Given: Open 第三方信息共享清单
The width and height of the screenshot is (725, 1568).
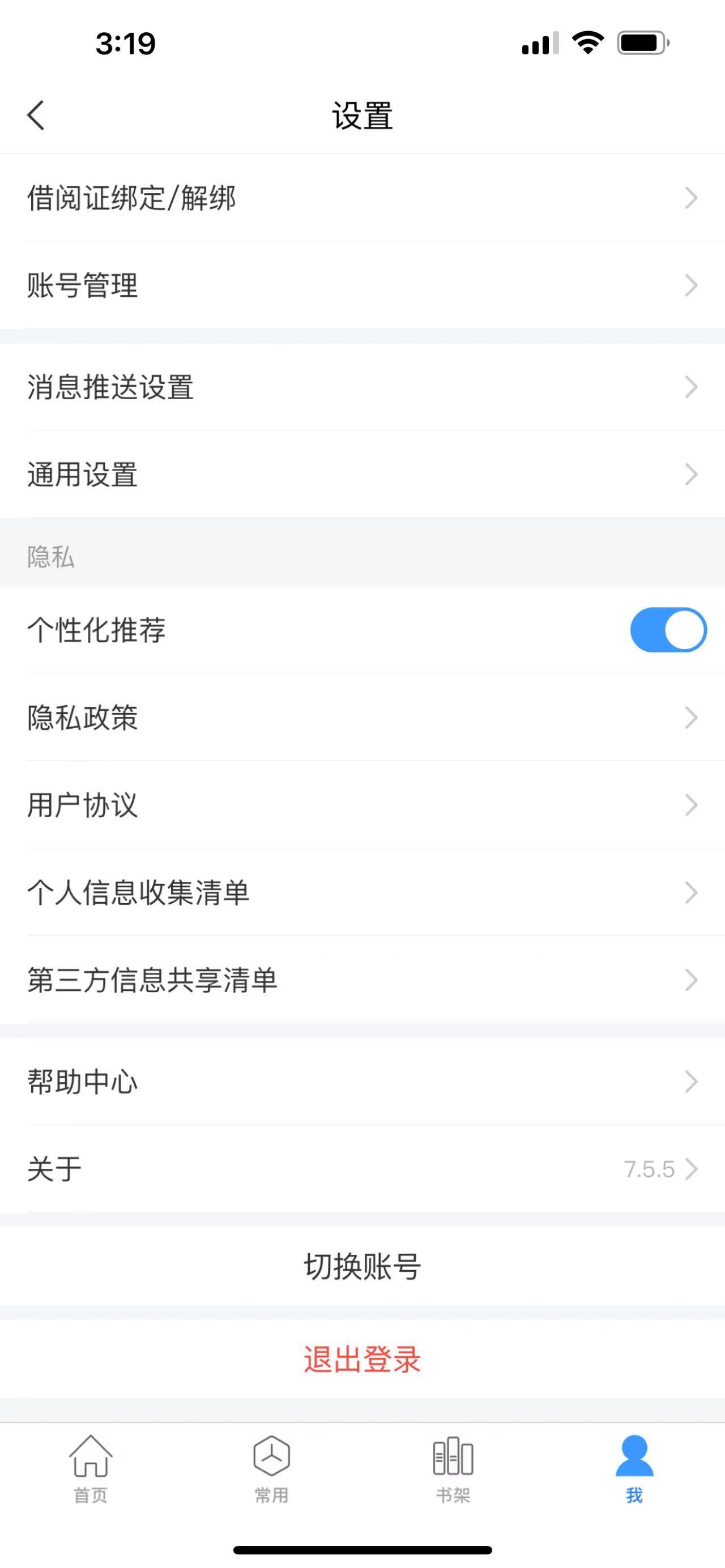Looking at the screenshot, I should pyautogui.click(x=362, y=980).
